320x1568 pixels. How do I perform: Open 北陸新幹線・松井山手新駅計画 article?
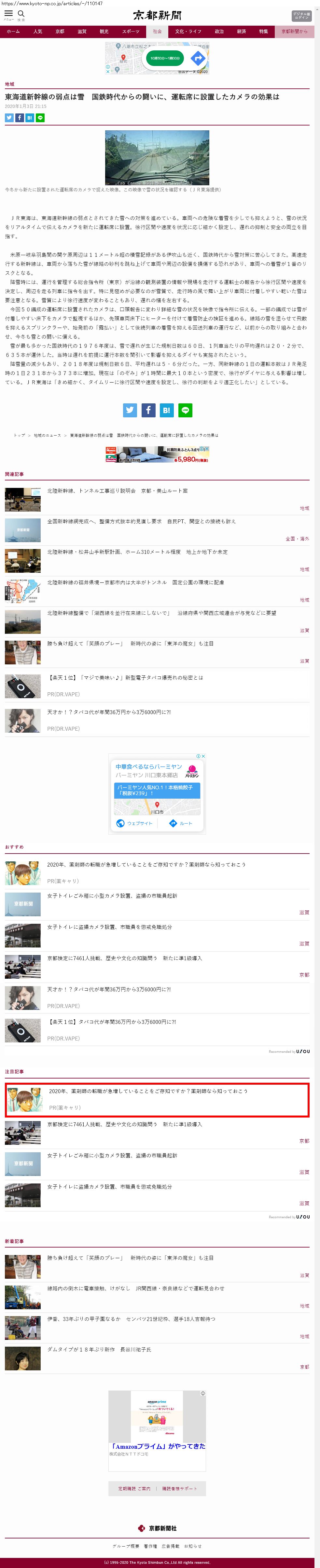pos(137,552)
